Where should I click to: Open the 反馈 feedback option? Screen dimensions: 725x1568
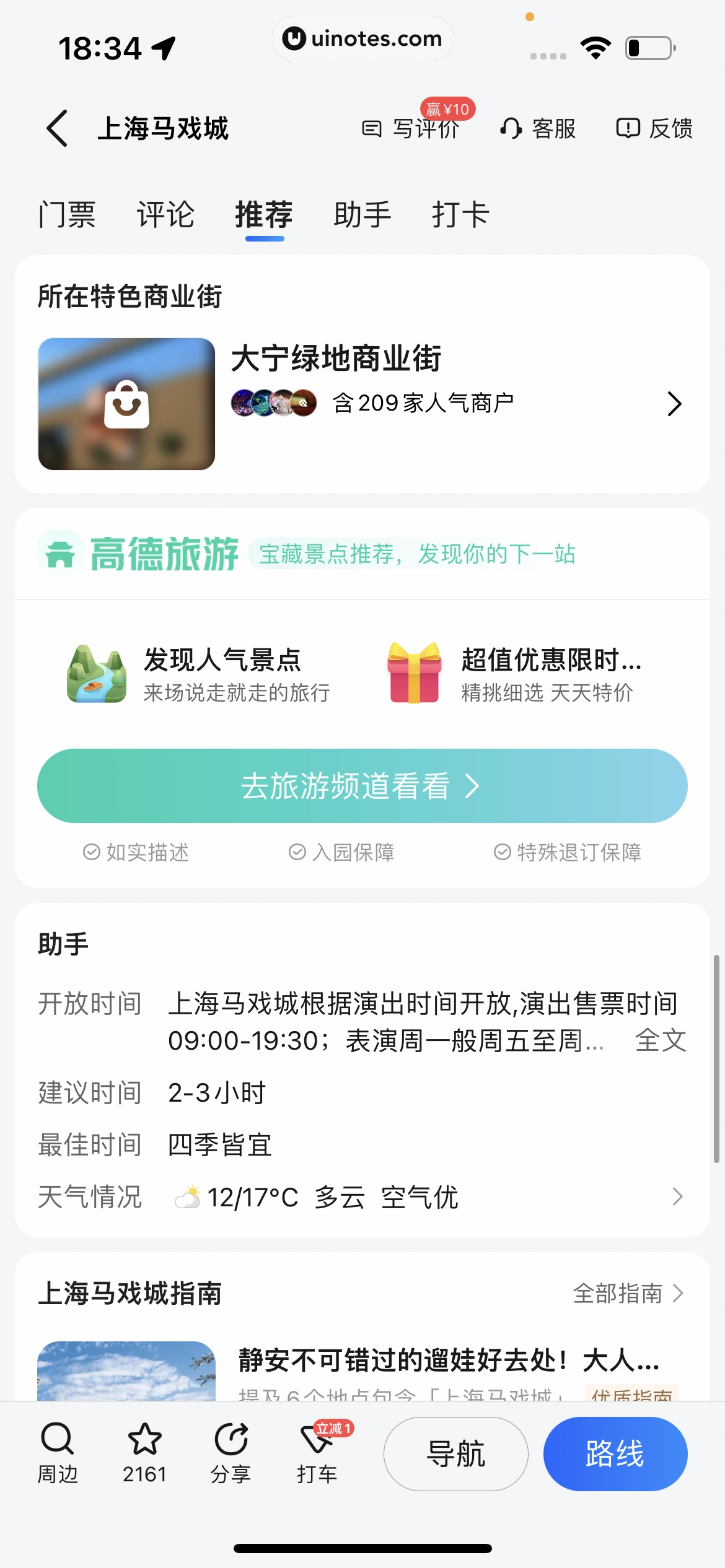click(654, 129)
